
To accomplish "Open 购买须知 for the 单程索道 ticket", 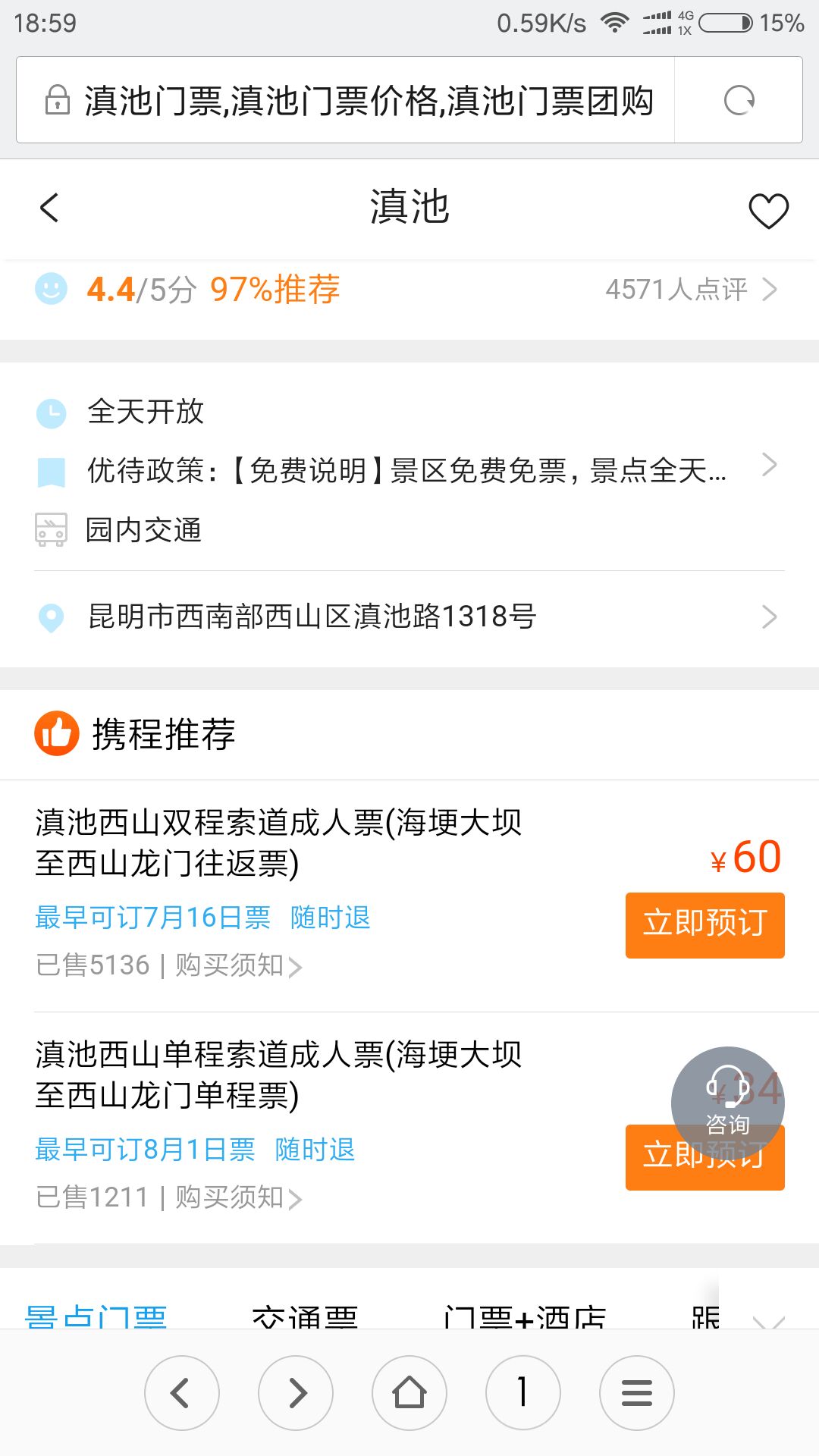I will click(x=239, y=1197).
